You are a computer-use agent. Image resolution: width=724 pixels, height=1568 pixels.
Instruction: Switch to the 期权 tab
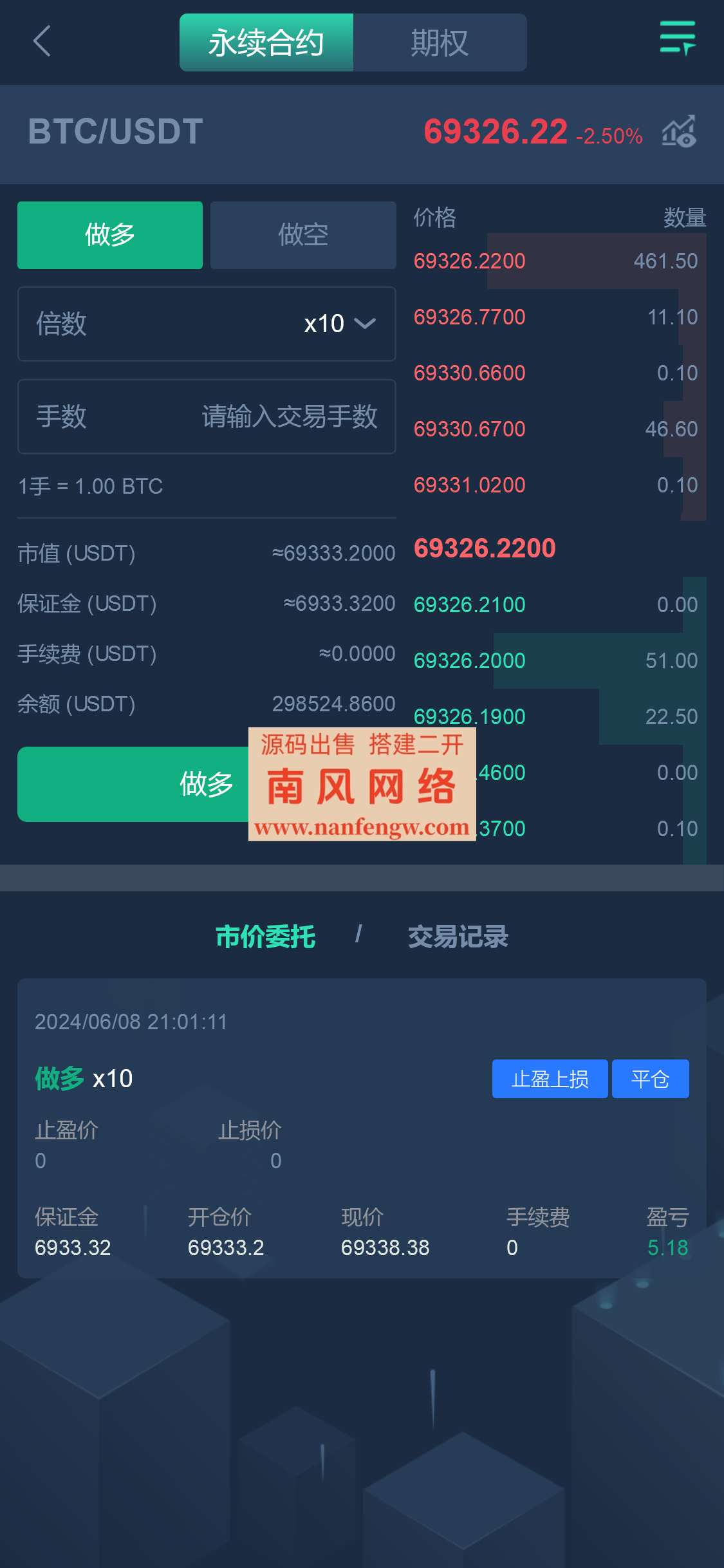click(440, 42)
